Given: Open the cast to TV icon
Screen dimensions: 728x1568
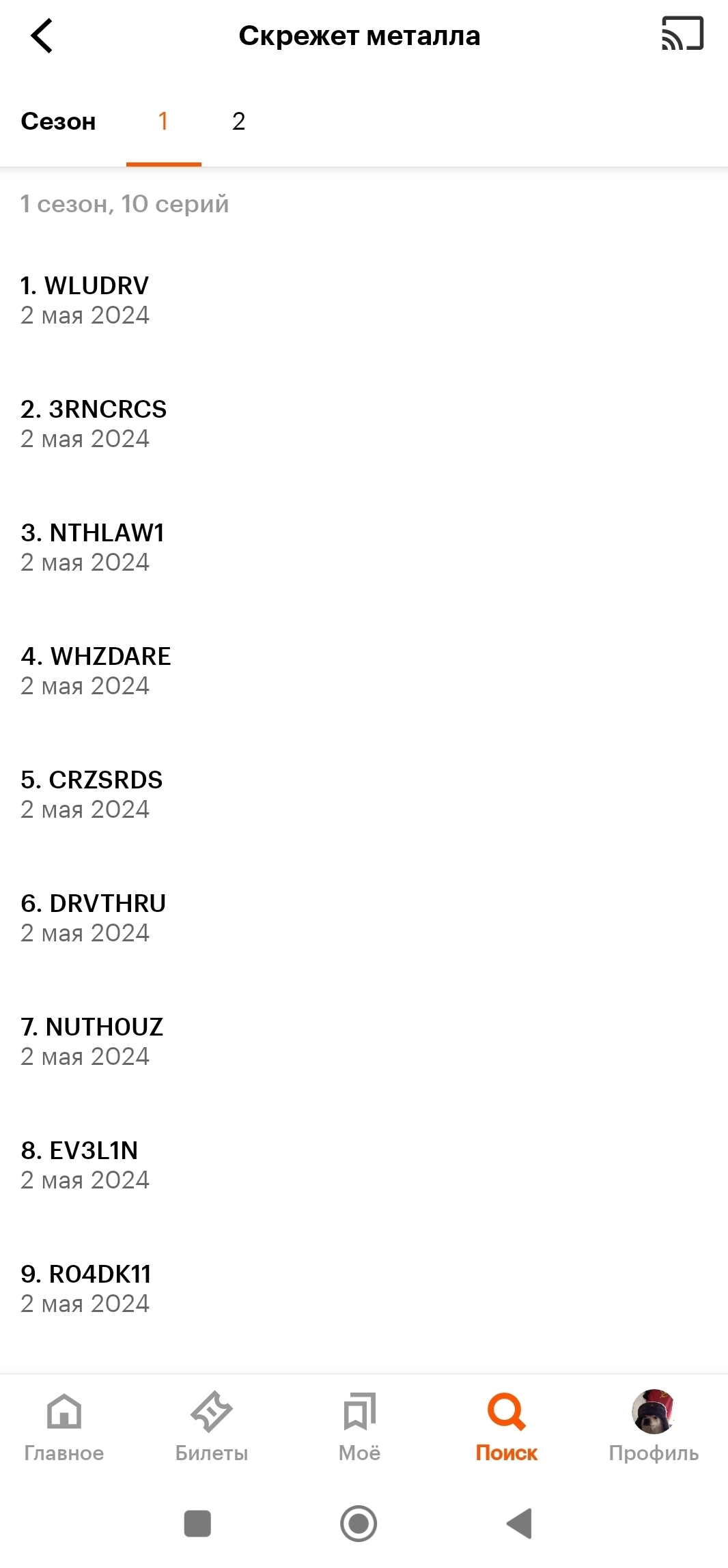Looking at the screenshot, I should [682, 34].
